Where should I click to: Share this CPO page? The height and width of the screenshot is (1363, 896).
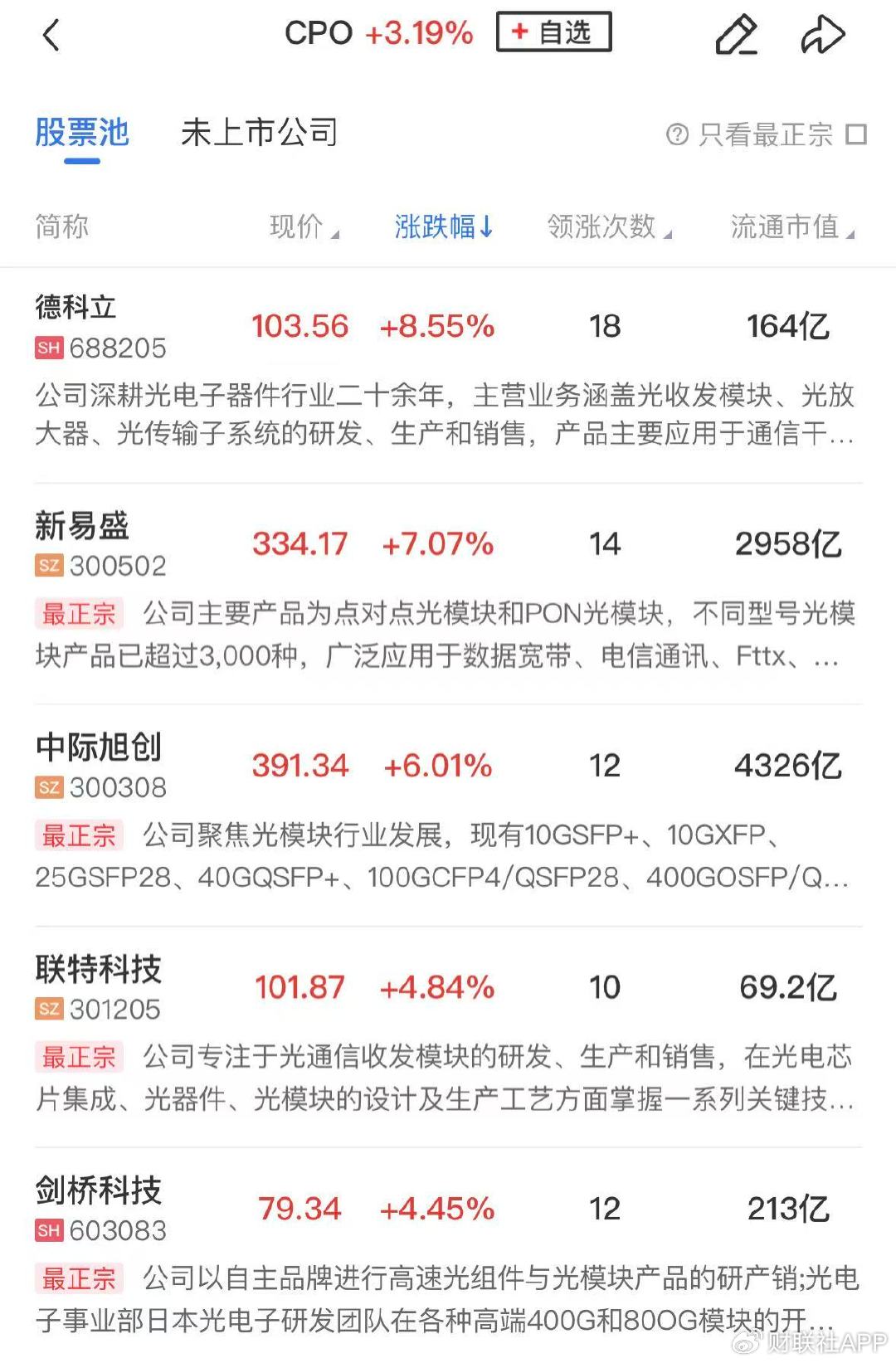[x=822, y=35]
